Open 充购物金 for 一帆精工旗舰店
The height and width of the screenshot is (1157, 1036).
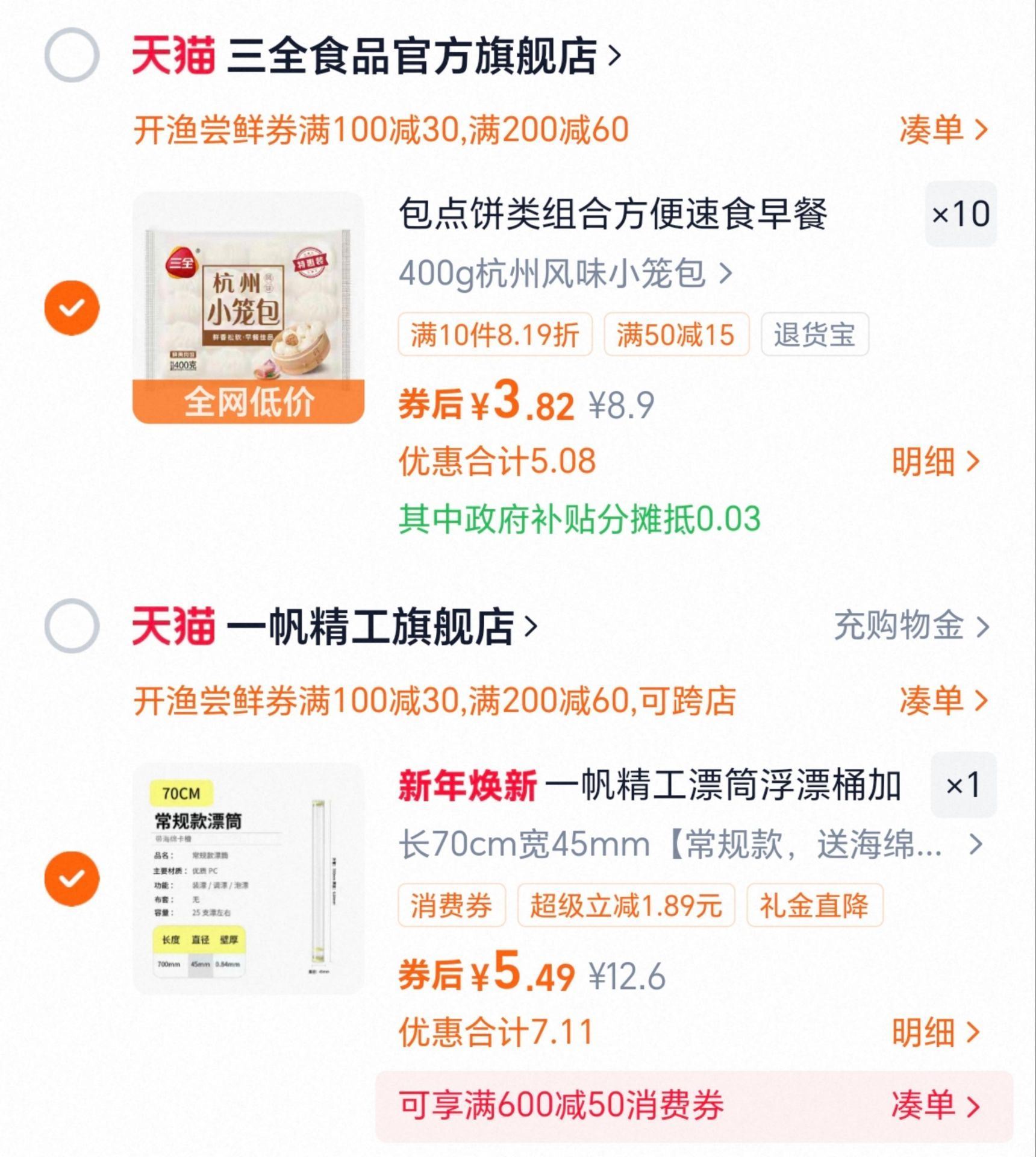(911, 626)
